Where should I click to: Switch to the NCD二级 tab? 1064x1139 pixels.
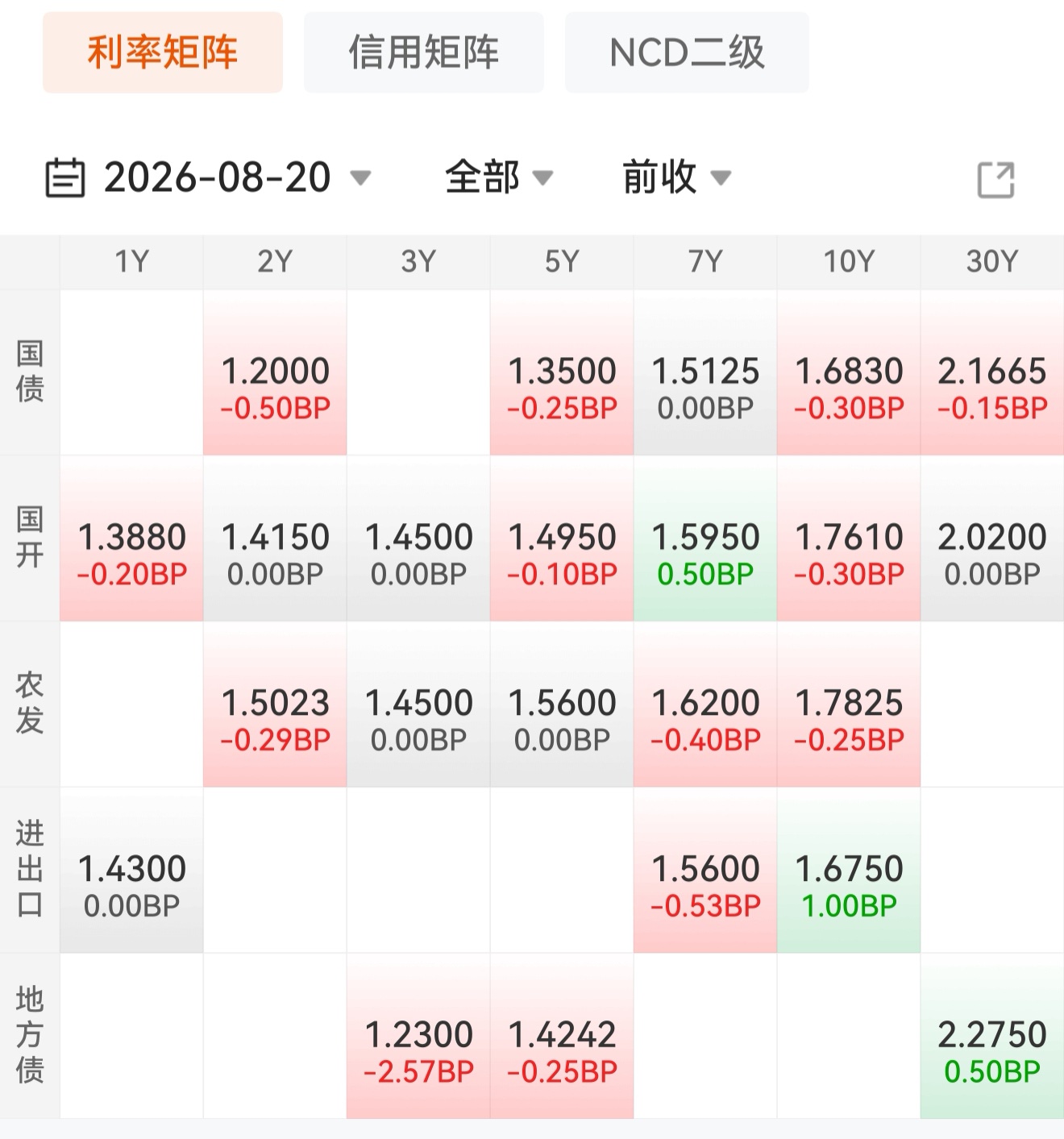click(x=687, y=52)
